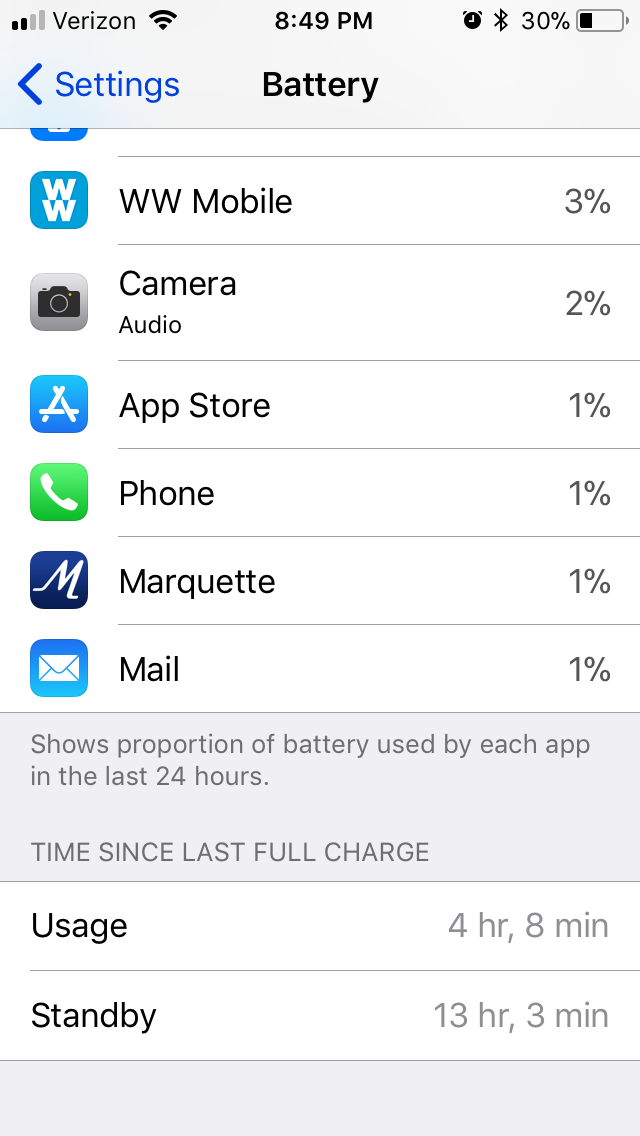Go back to Settings
Viewport: 640px width, 1136px height.
(99, 85)
